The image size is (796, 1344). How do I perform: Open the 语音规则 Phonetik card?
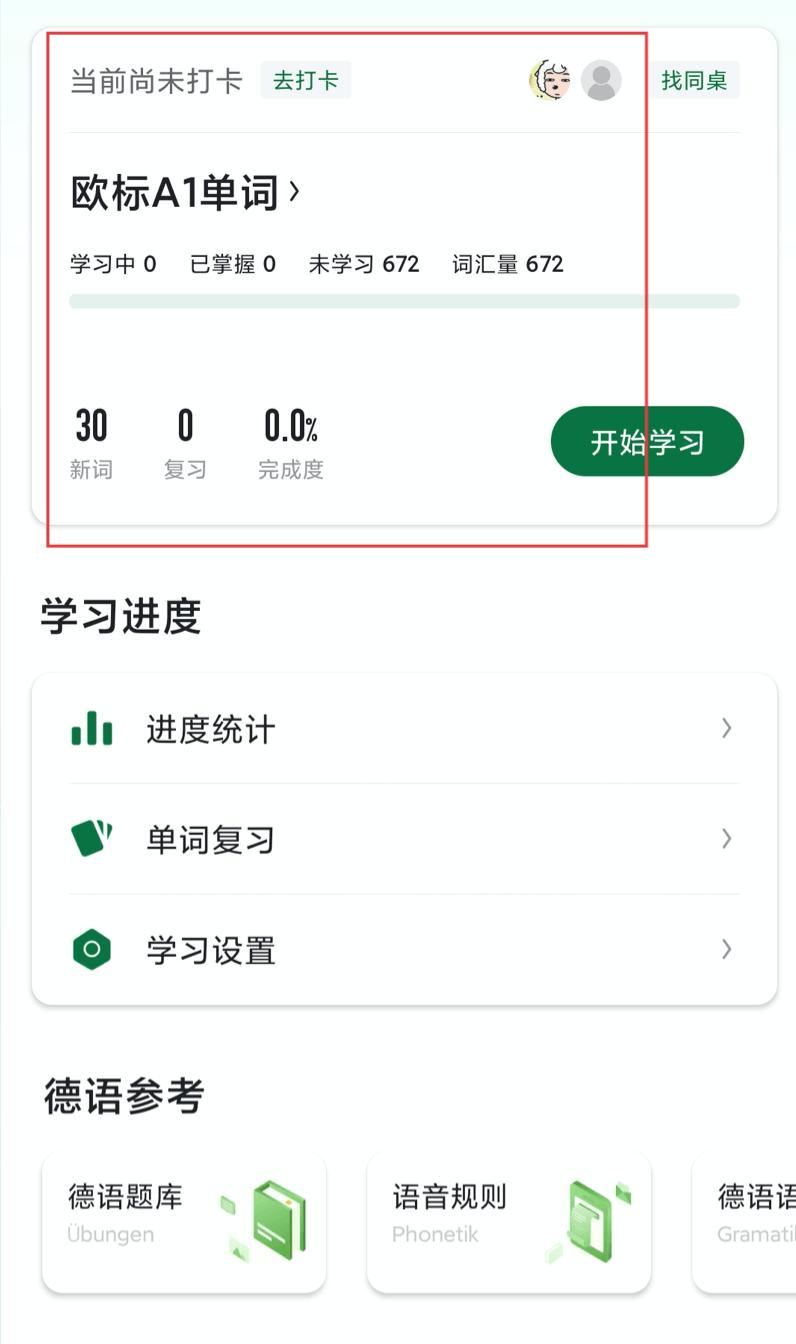[x=509, y=1221]
